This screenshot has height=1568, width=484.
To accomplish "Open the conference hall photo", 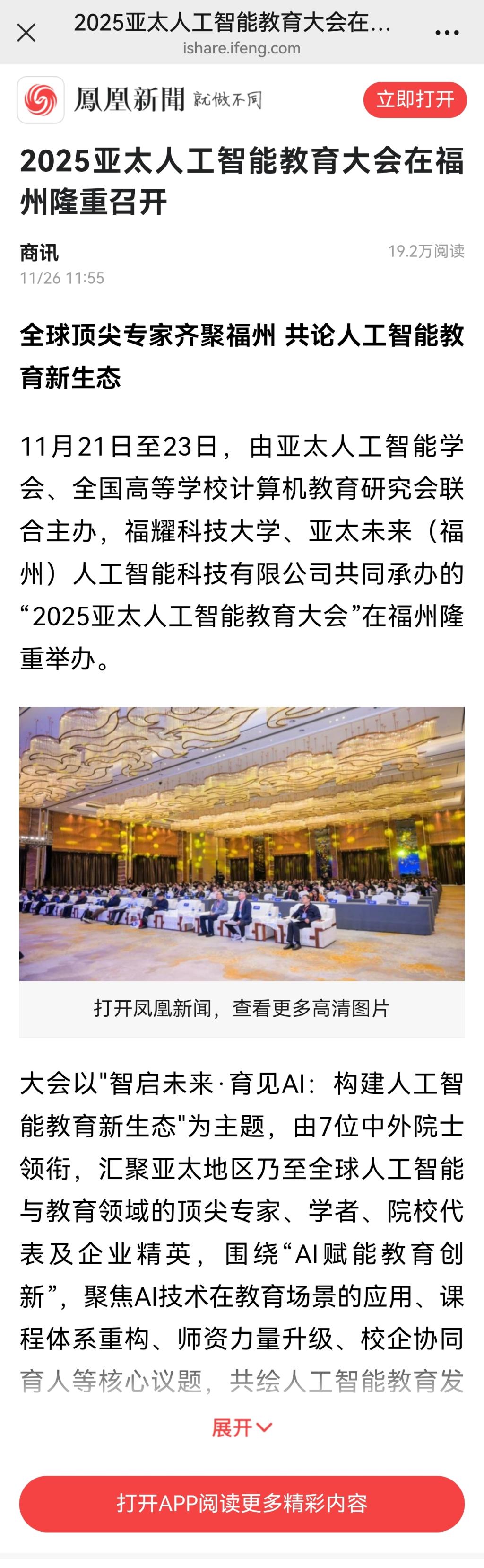I will tap(242, 843).
